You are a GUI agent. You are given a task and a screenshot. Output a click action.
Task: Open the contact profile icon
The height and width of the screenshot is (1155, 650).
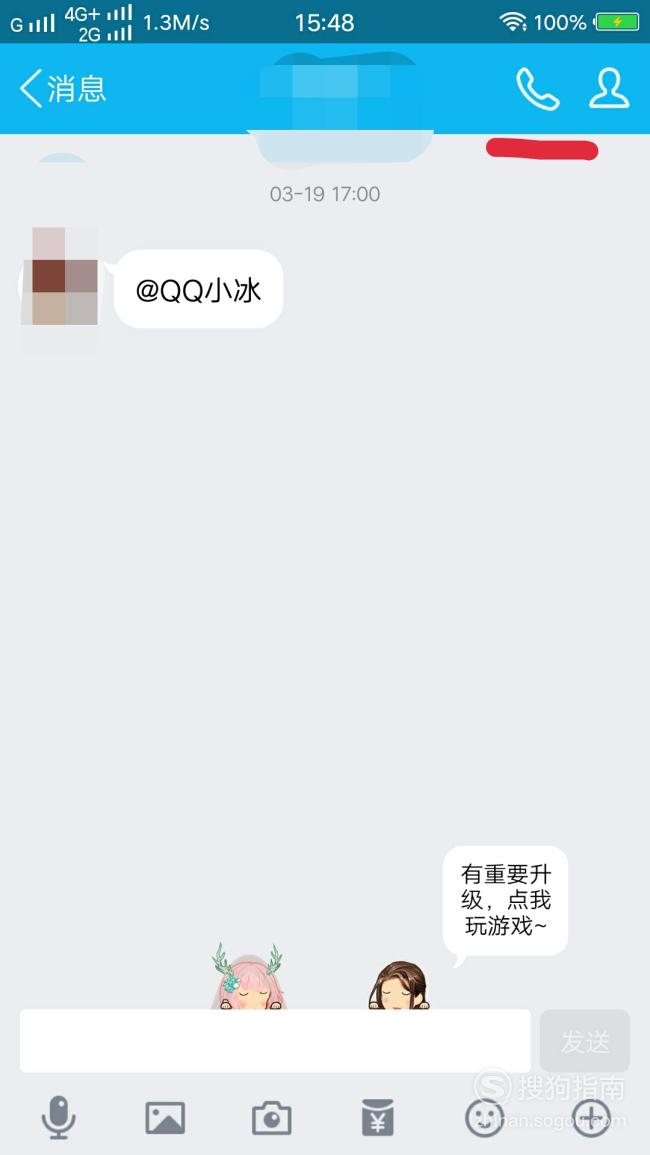tap(609, 88)
